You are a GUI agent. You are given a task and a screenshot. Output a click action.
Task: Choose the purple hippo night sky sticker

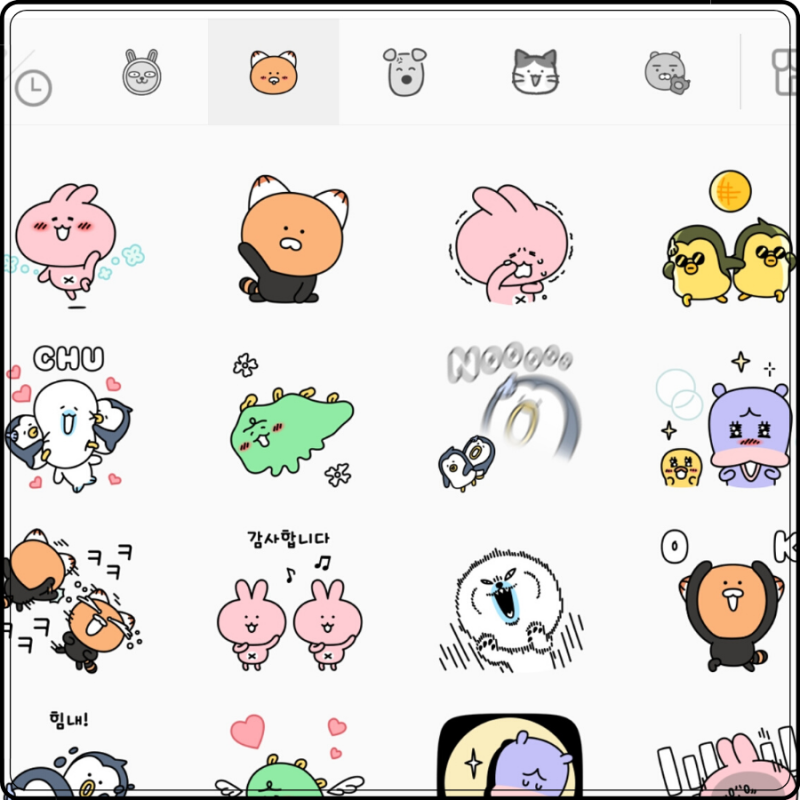tap(510, 760)
